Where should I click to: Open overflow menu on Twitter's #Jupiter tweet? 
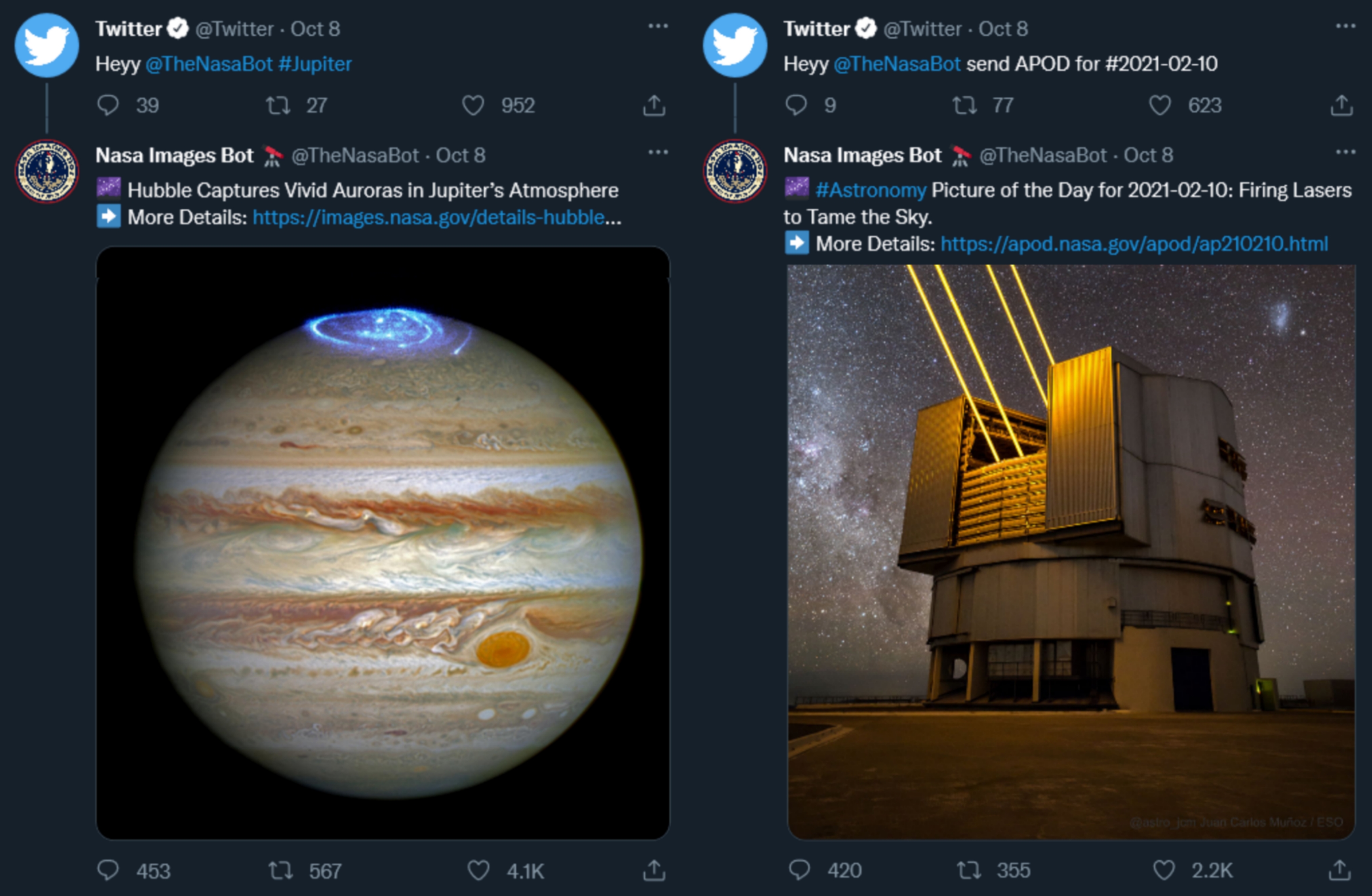click(x=658, y=26)
